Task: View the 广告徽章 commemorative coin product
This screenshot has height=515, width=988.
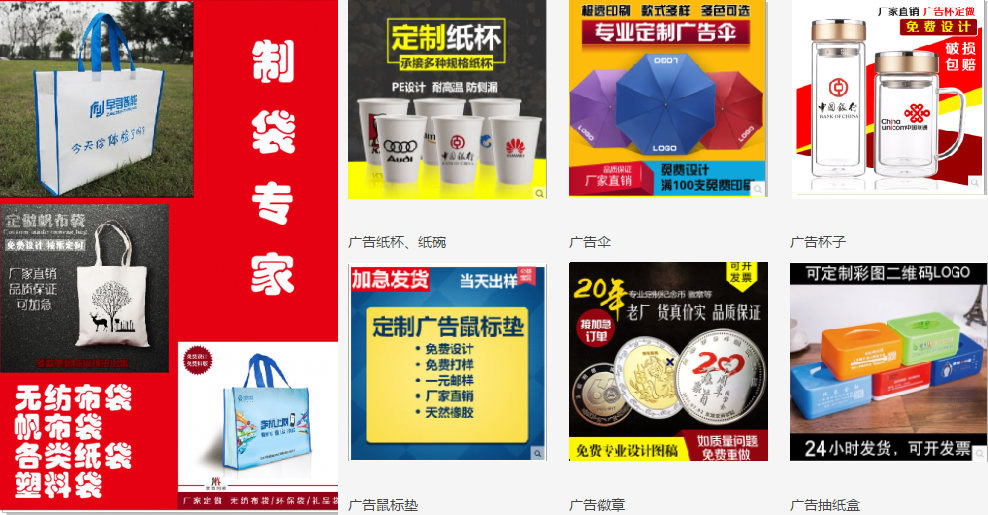Action: pos(667,362)
